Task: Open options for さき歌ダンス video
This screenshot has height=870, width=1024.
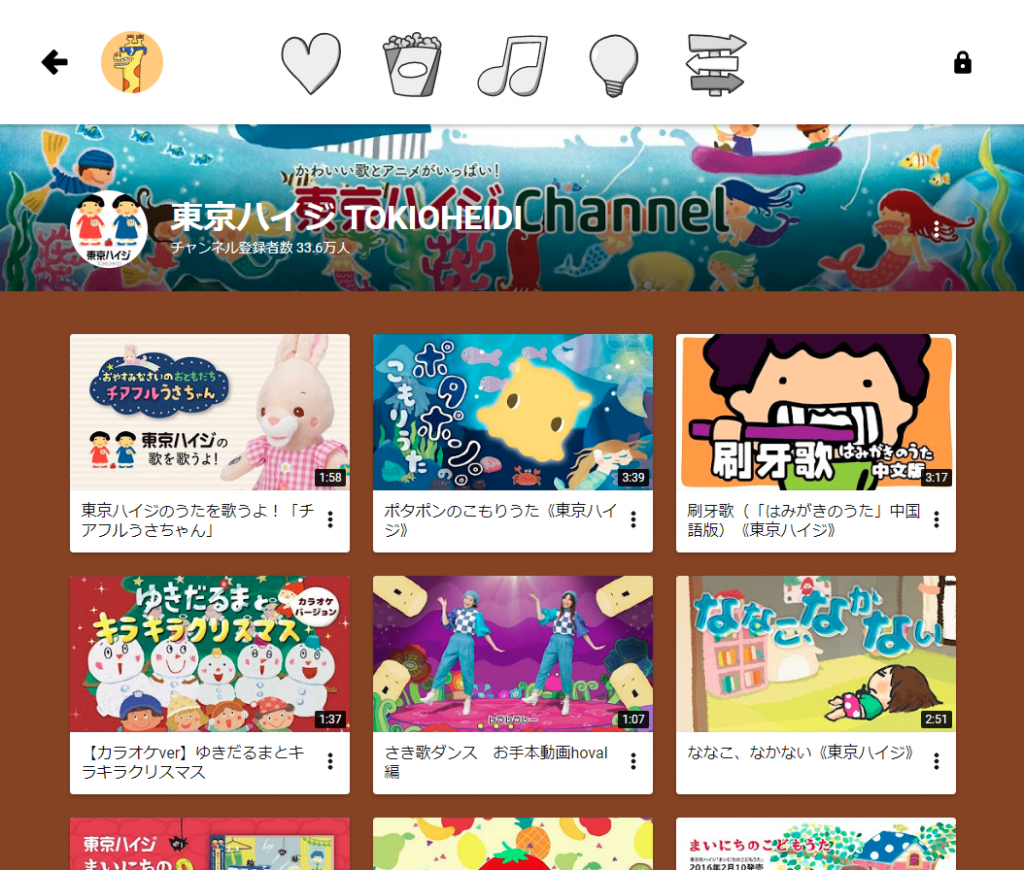Action: point(633,761)
